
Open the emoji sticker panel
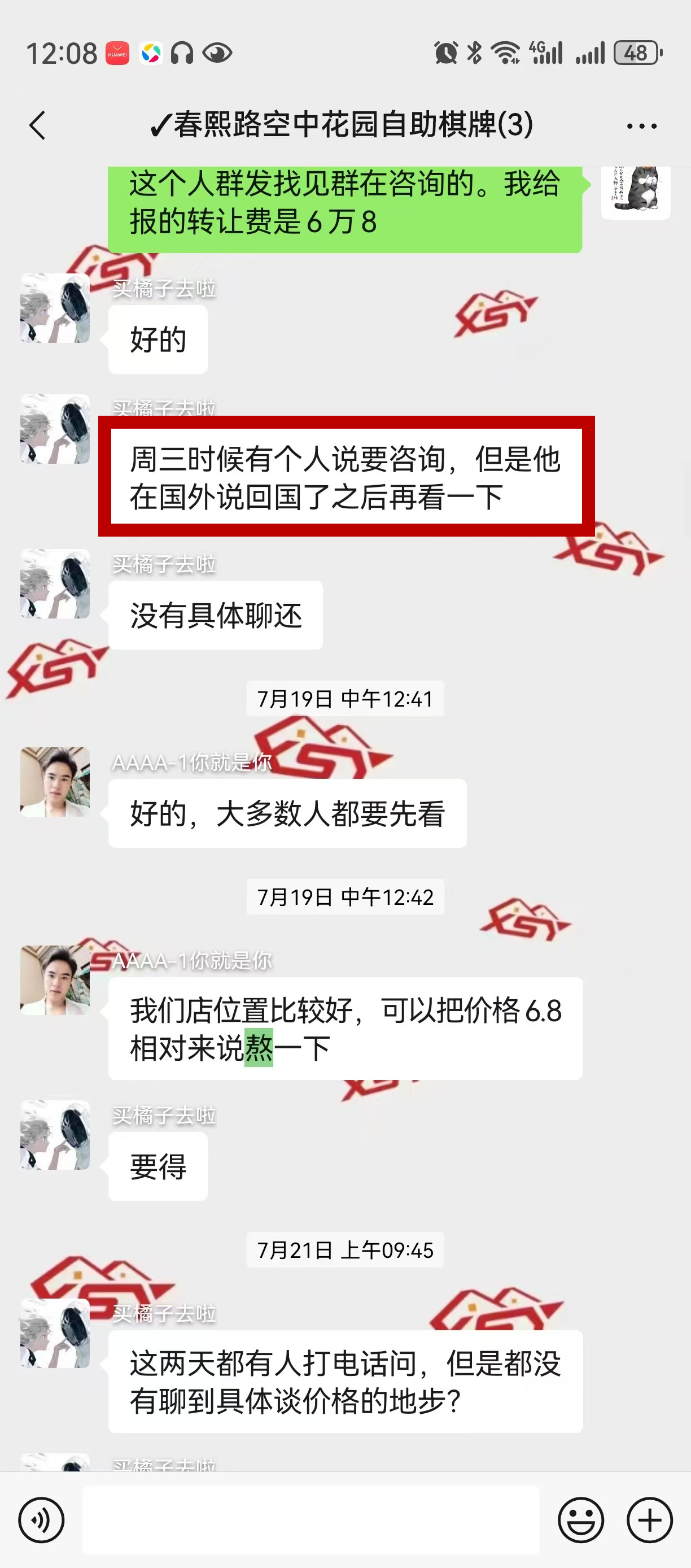click(581, 1520)
